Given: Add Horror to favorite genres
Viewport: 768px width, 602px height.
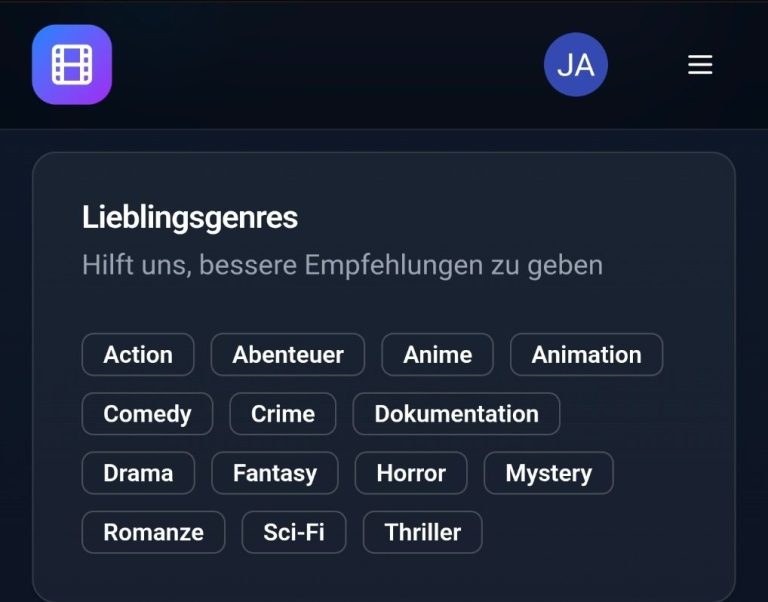Looking at the screenshot, I should click(x=411, y=473).
